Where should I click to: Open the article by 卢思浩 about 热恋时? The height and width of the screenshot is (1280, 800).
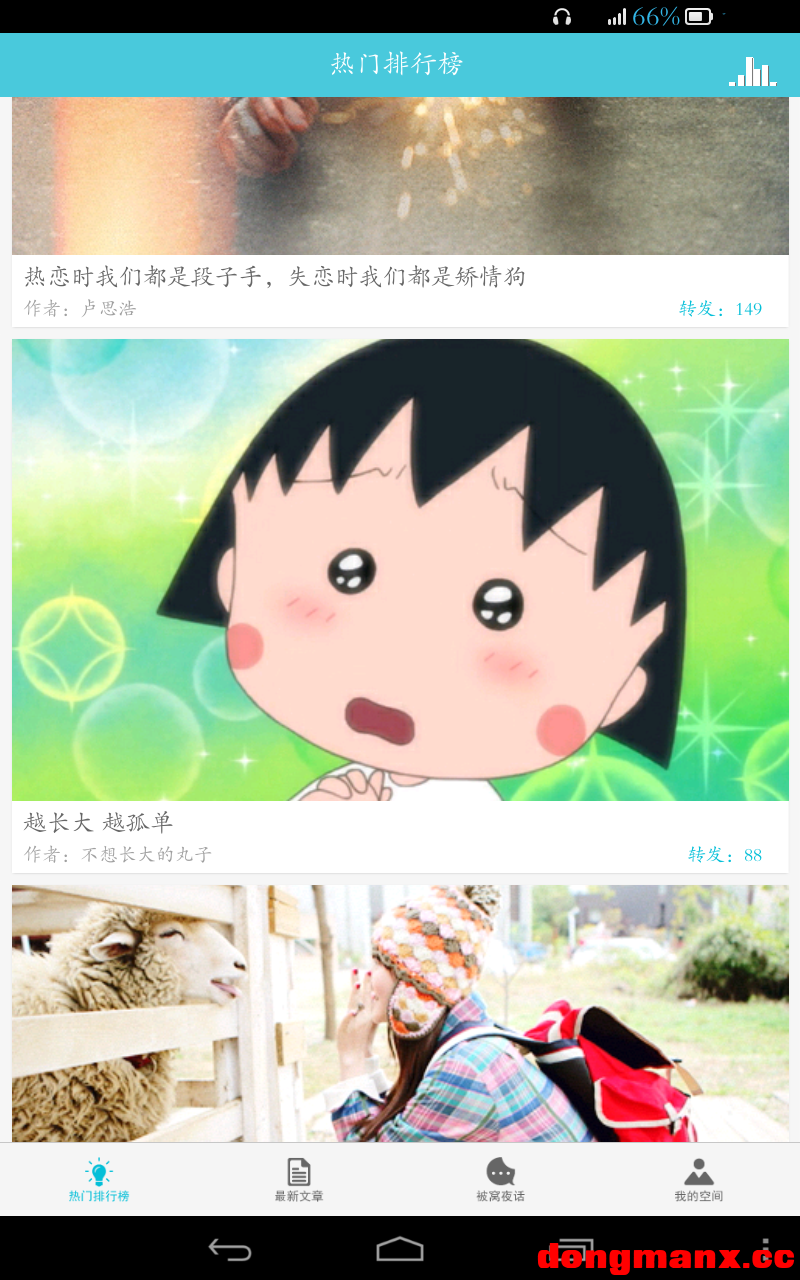pos(274,277)
